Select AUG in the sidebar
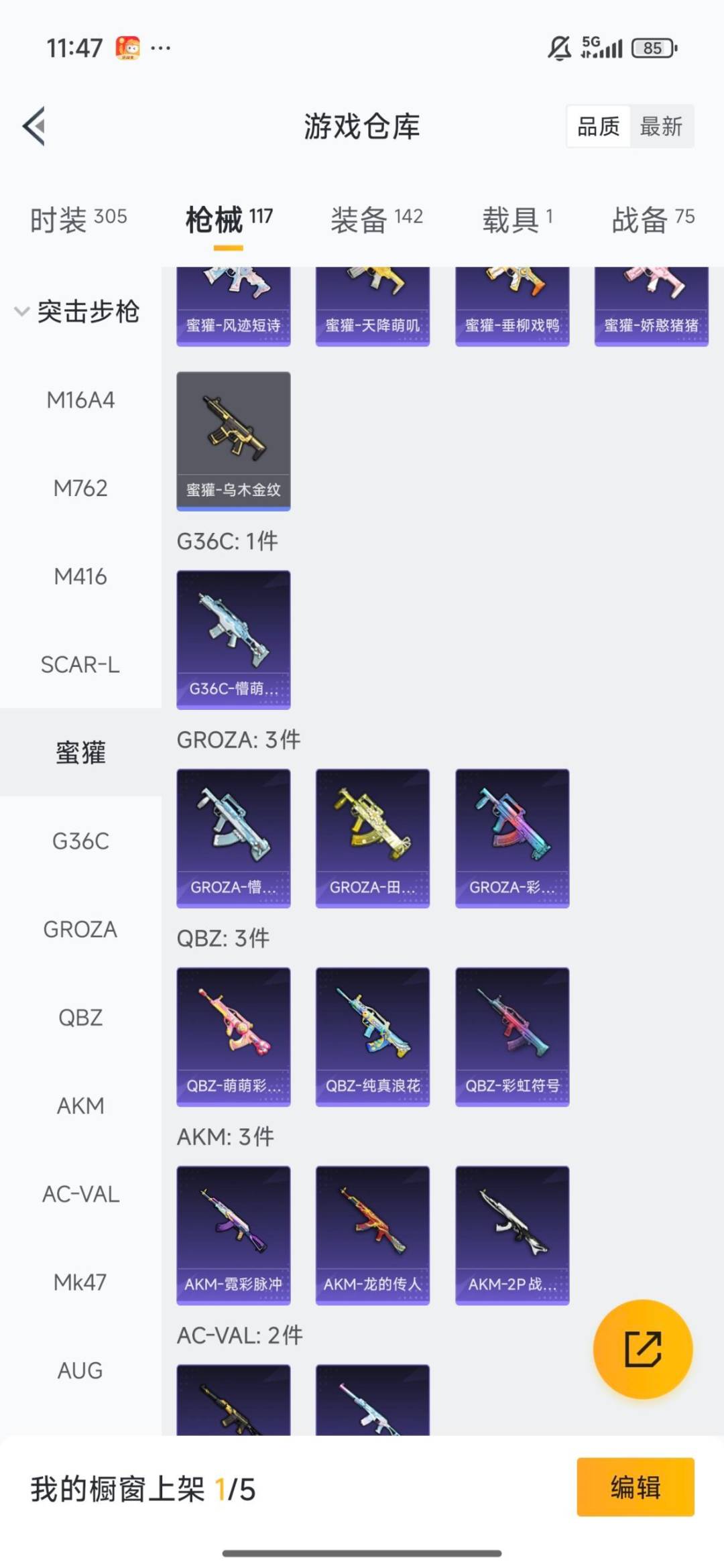Screen dimensions: 724x1568 tap(80, 1371)
